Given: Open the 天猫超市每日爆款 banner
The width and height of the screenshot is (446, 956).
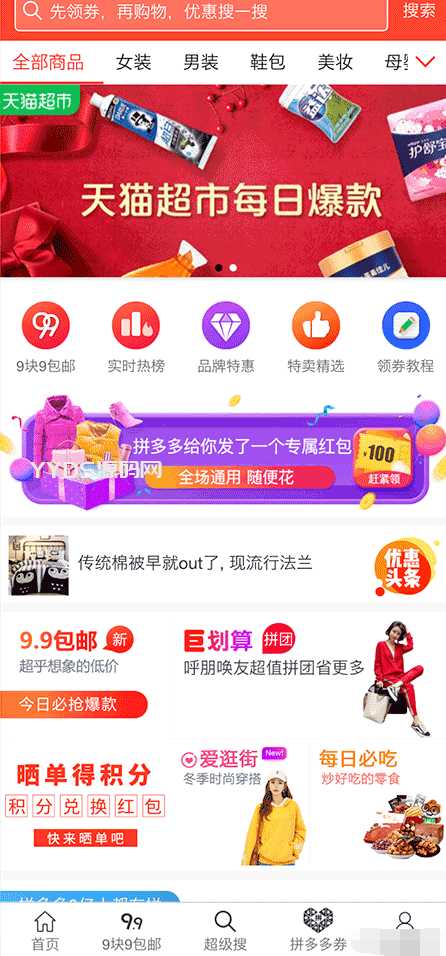Looking at the screenshot, I should [x=223, y=181].
